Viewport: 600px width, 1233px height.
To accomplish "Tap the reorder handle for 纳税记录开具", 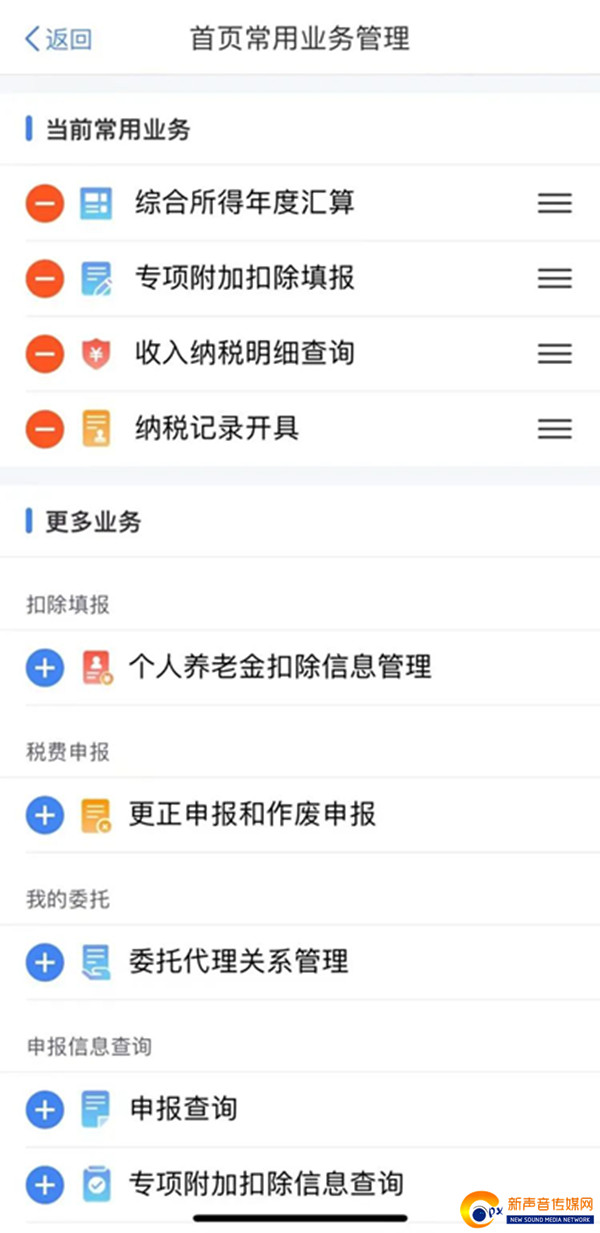I will (x=555, y=429).
